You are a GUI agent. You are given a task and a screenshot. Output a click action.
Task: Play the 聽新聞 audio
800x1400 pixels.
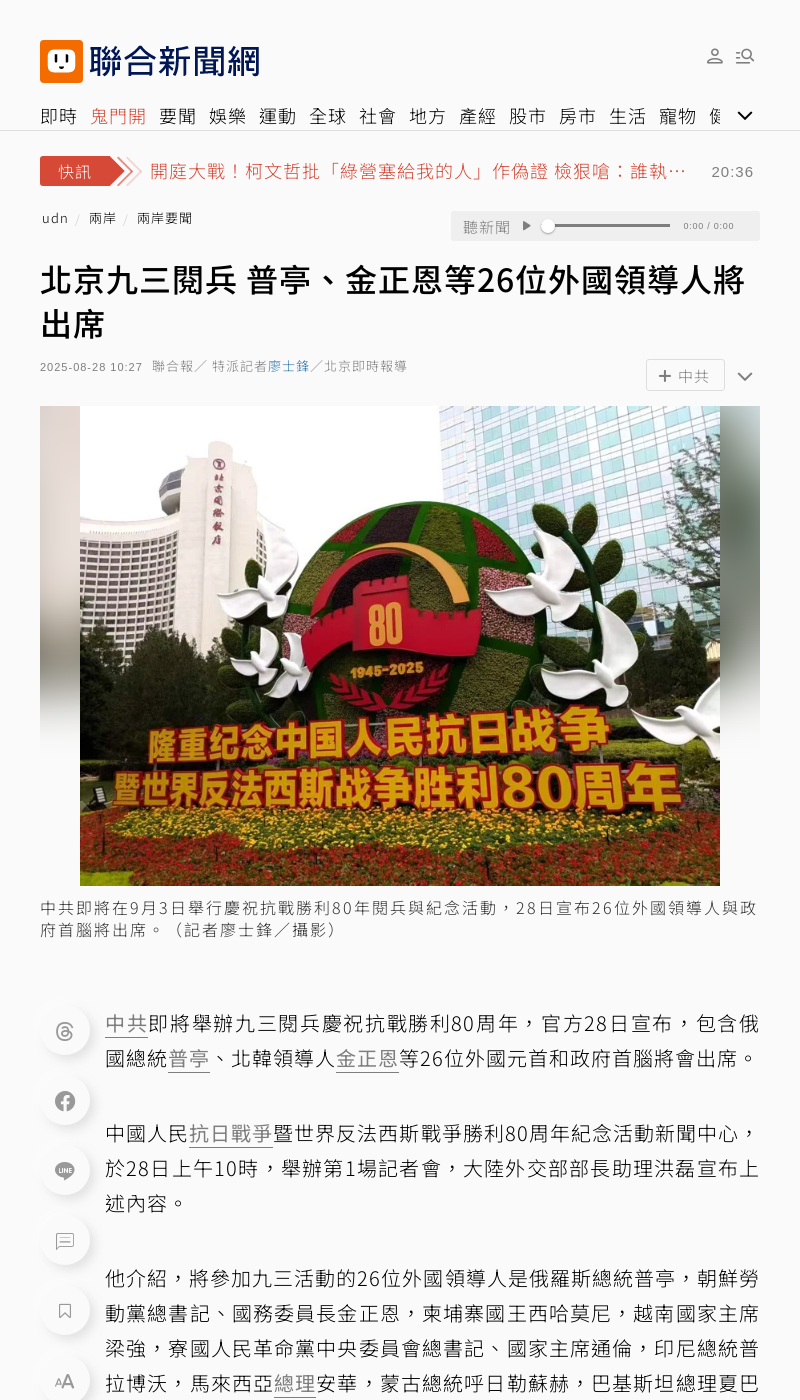click(x=527, y=226)
